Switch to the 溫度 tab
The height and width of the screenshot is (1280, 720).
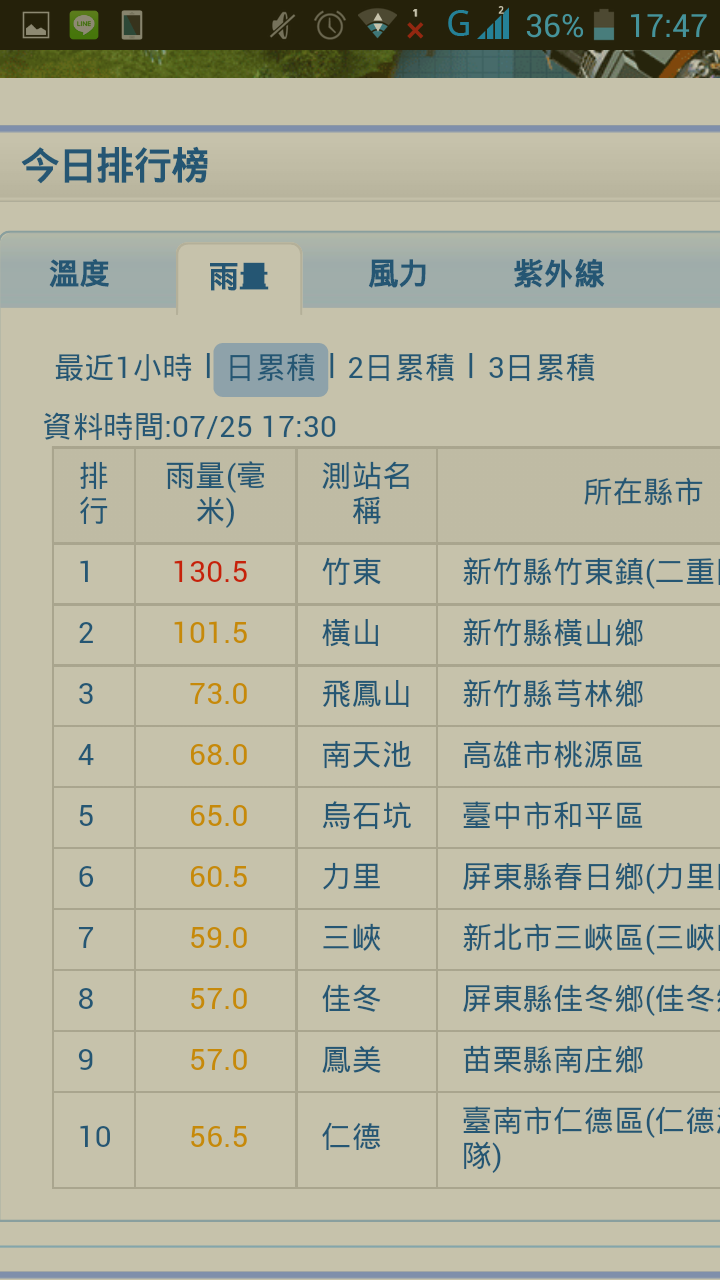(x=79, y=274)
